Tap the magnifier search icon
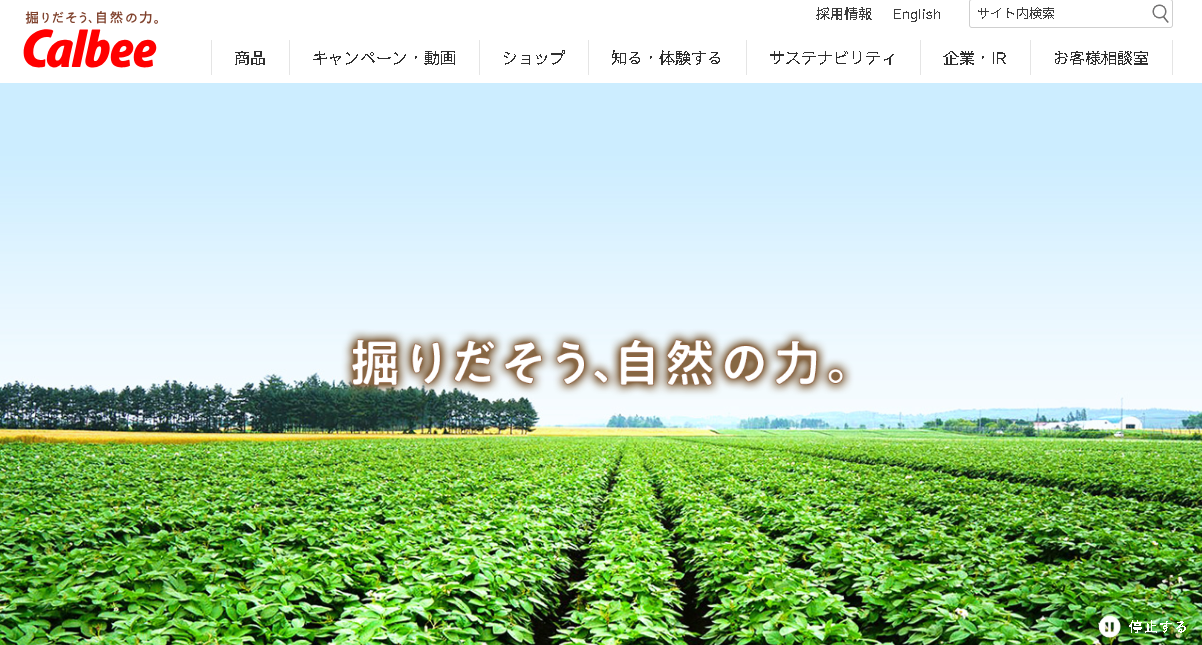Image resolution: width=1202 pixels, height=645 pixels. [x=1160, y=13]
